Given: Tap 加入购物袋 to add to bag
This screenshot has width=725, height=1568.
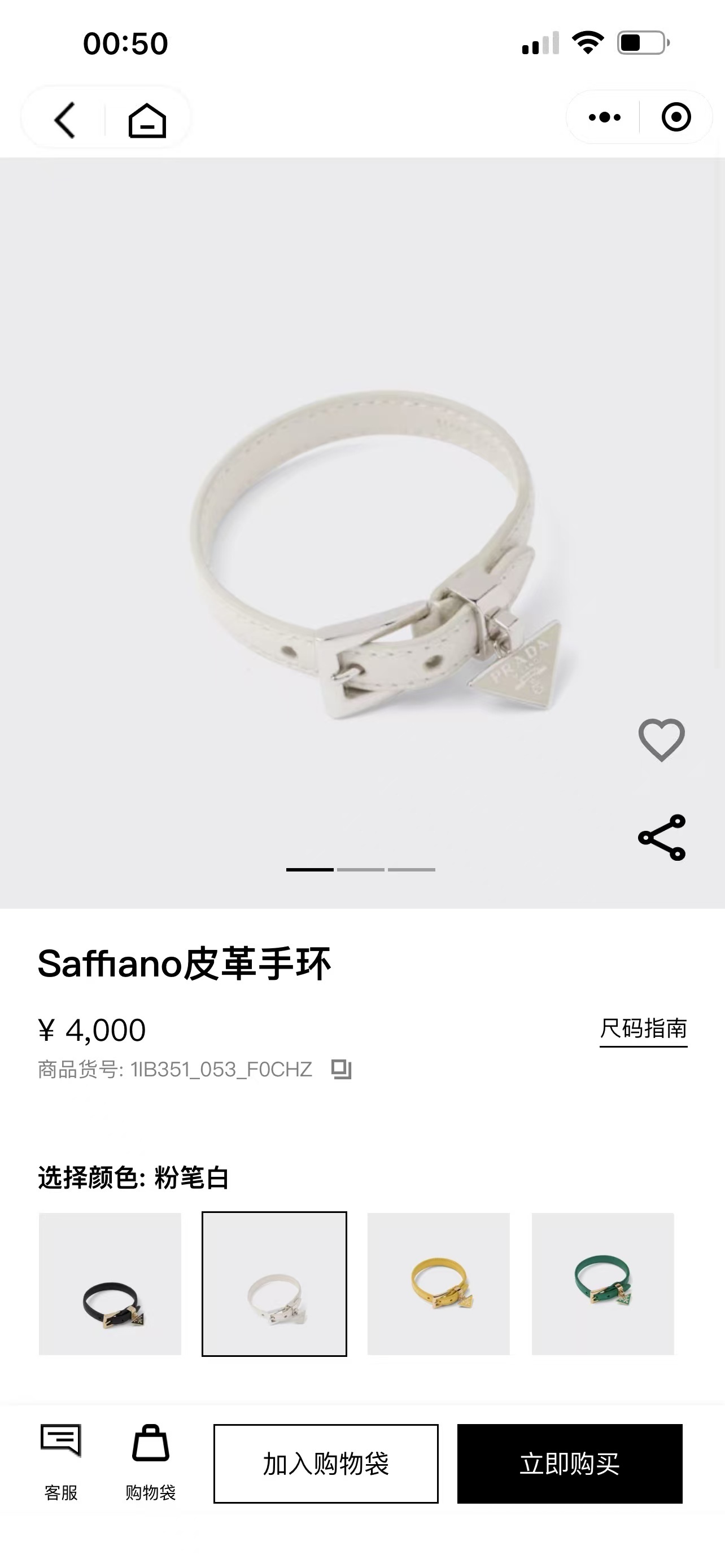Looking at the screenshot, I should pos(326,1464).
